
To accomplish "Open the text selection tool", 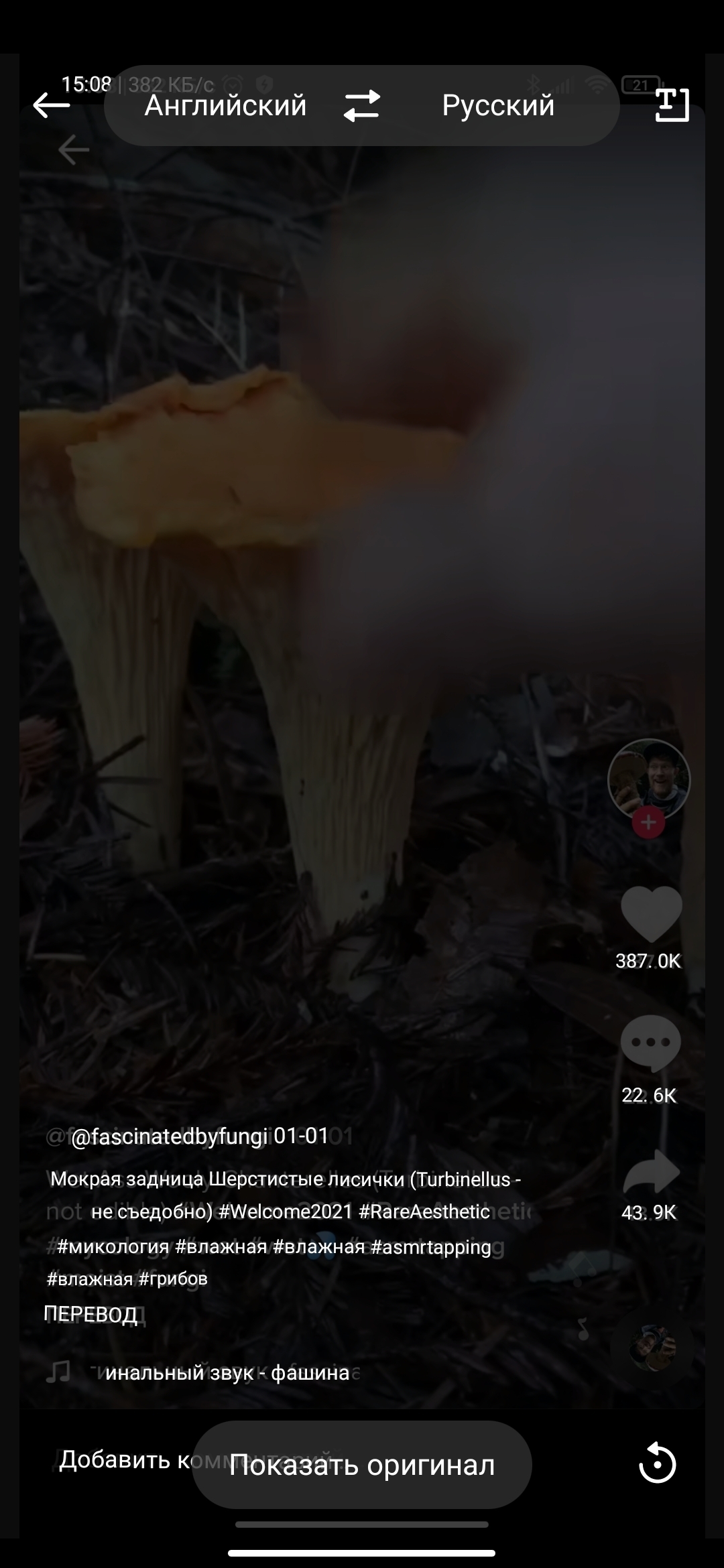I will click(x=672, y=105).
